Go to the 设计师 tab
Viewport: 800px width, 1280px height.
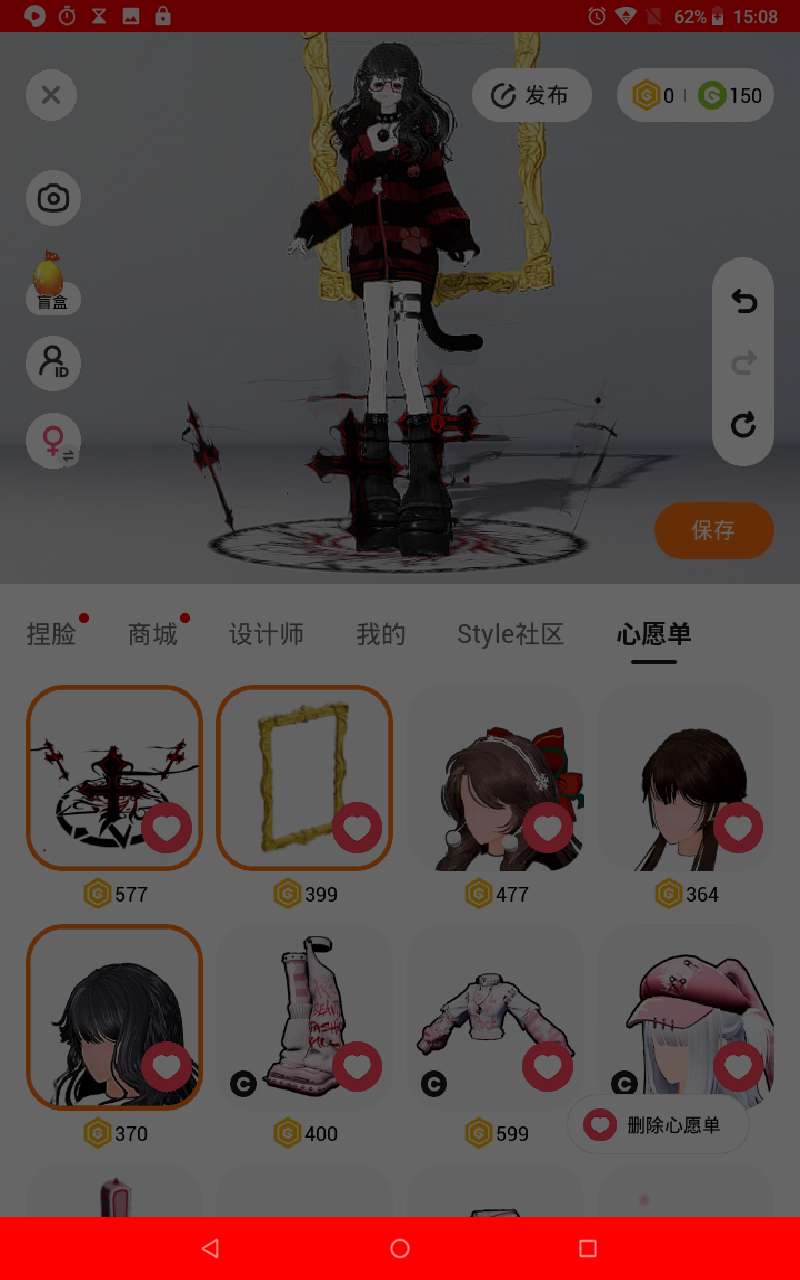coord(266,634)
